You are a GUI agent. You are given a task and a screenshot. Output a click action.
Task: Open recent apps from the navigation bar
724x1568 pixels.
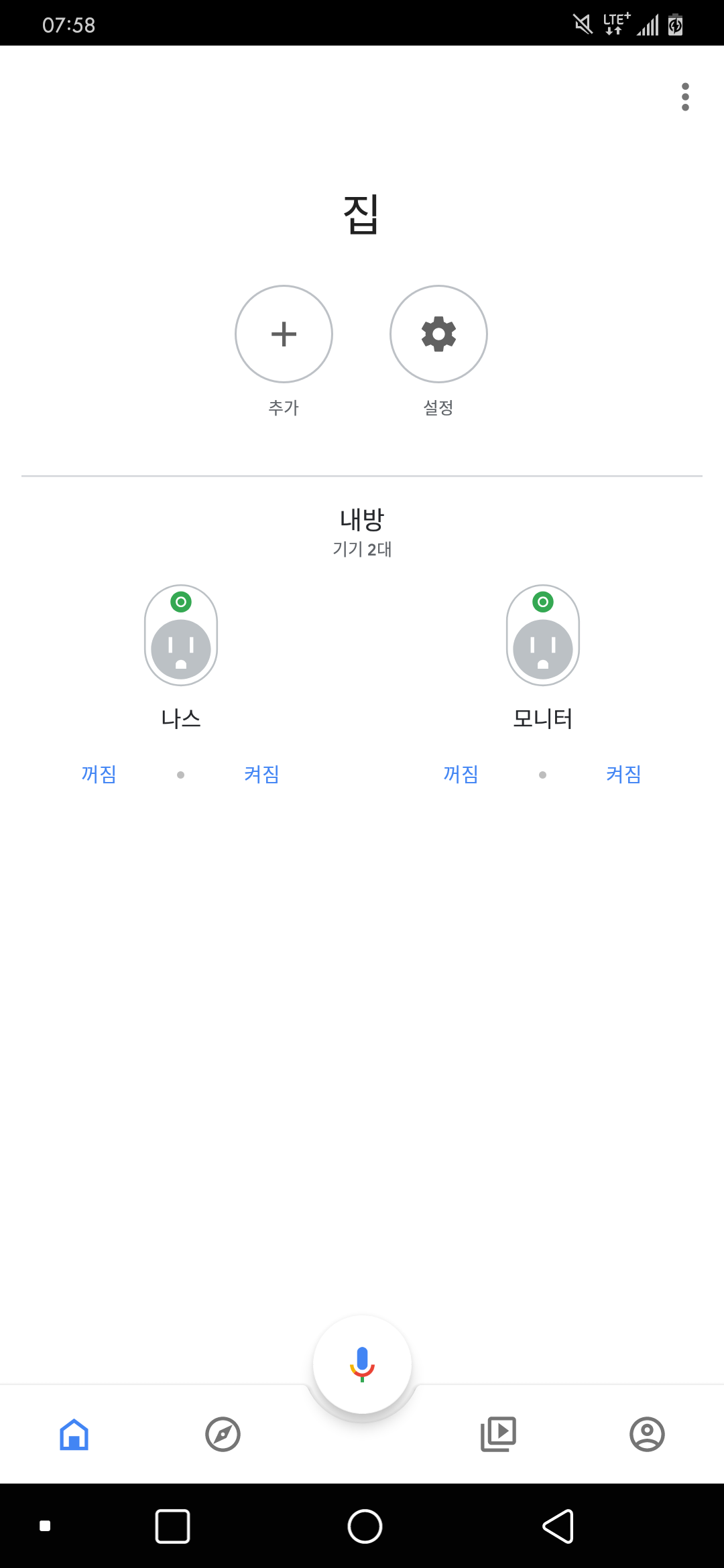point(172,1526)
